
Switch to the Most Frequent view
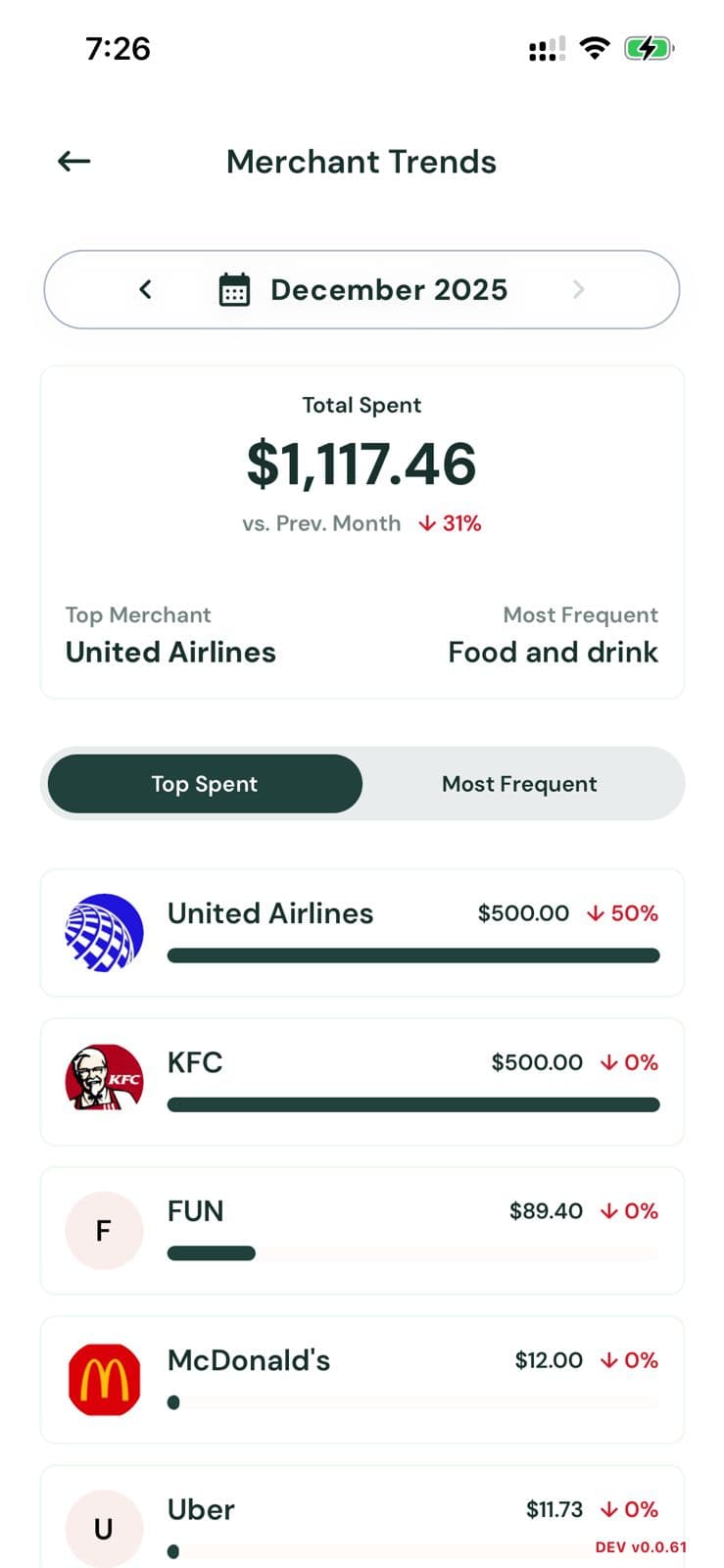[x=519, y=783]
